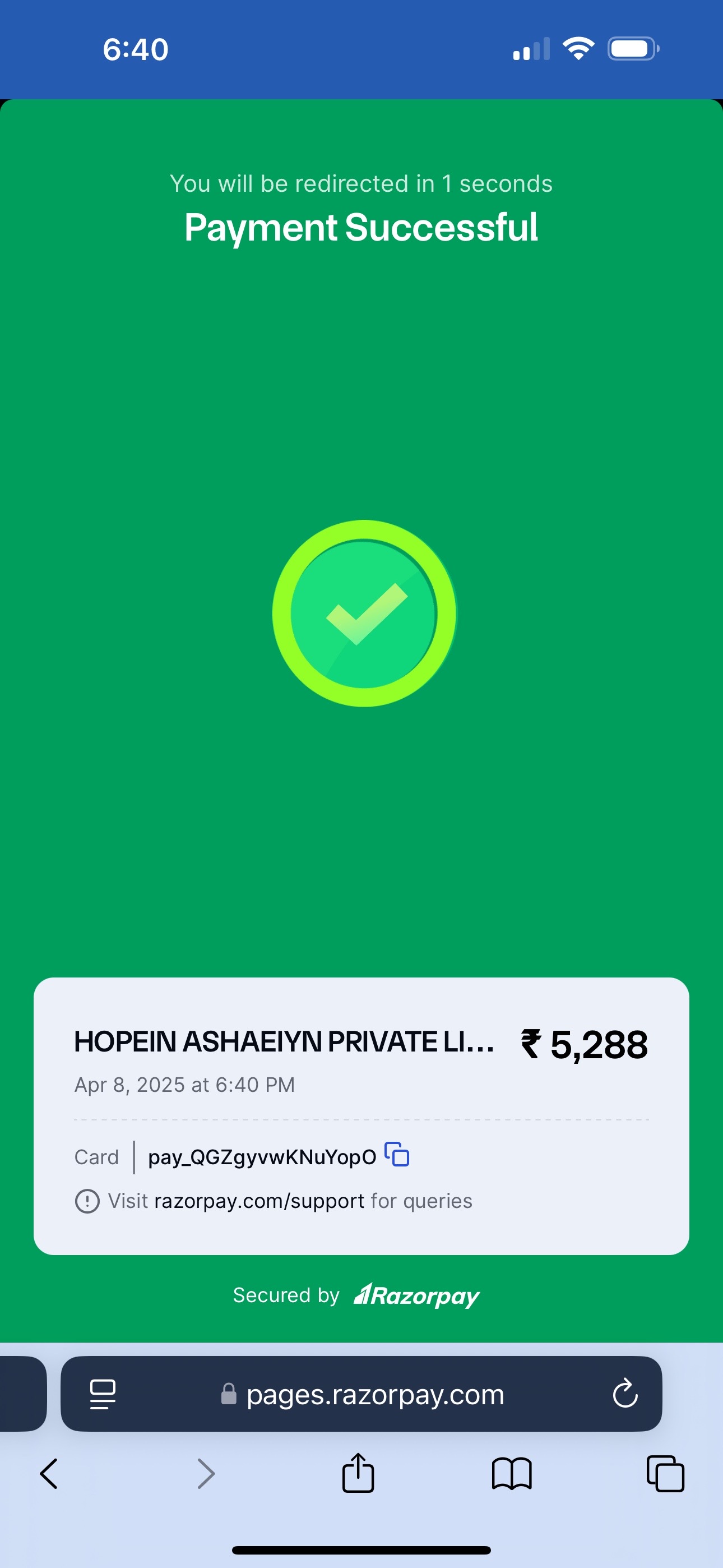Tap the pages.razorpay.com address bar

pyautogui.click(x=361, y=1394)
